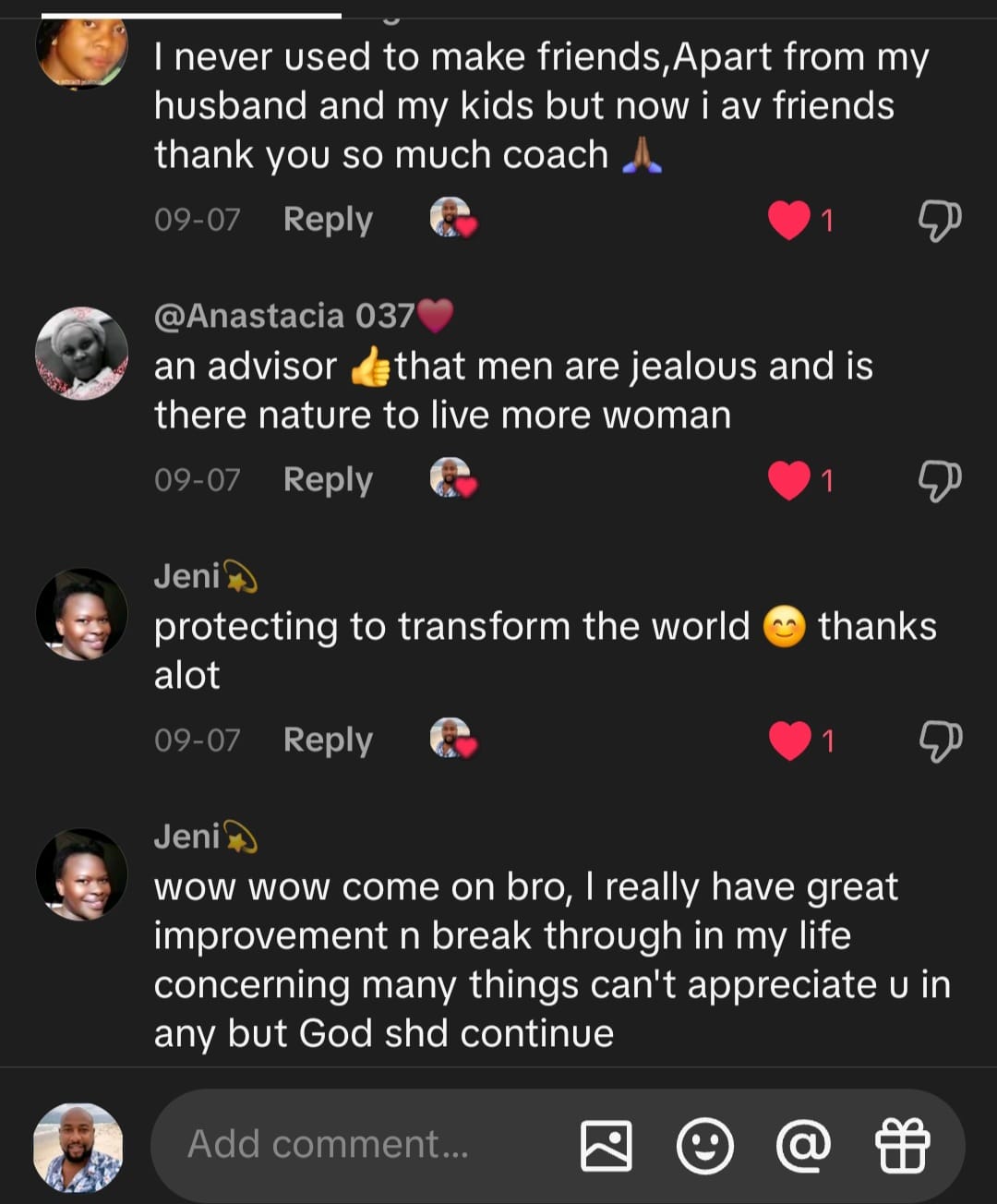Mention someone with the @ icon

pos(803,1146)
